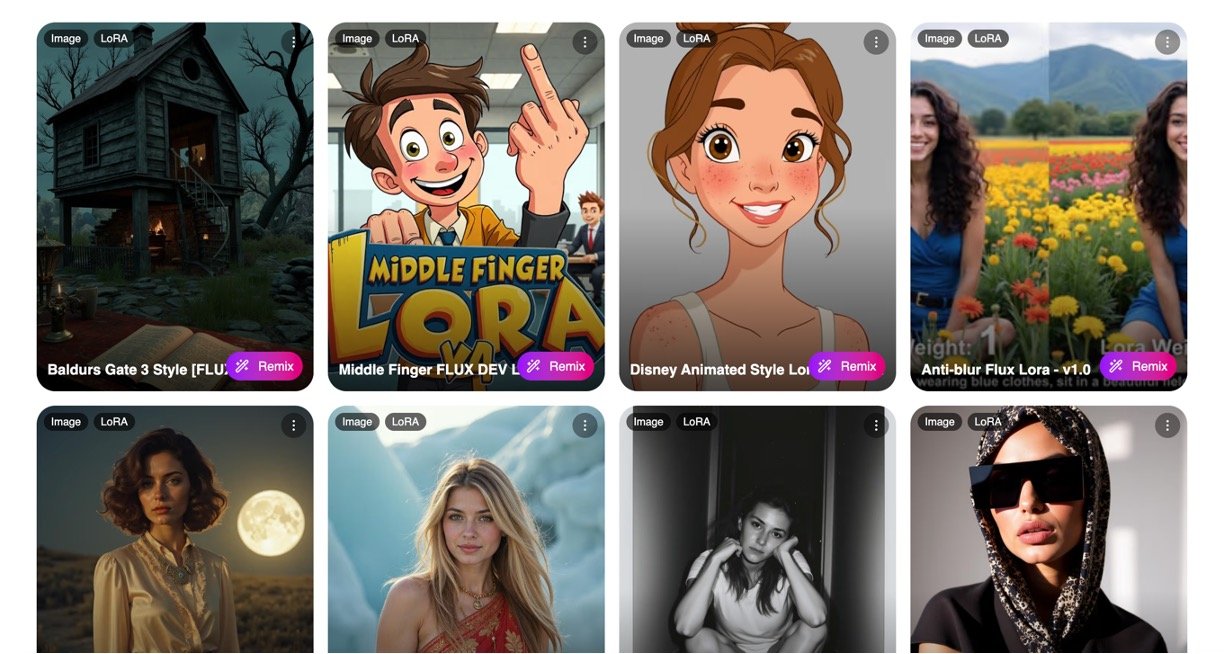Open overflow menu on red sari card
The image size is (1224, 654).
(x=585, y=425)
